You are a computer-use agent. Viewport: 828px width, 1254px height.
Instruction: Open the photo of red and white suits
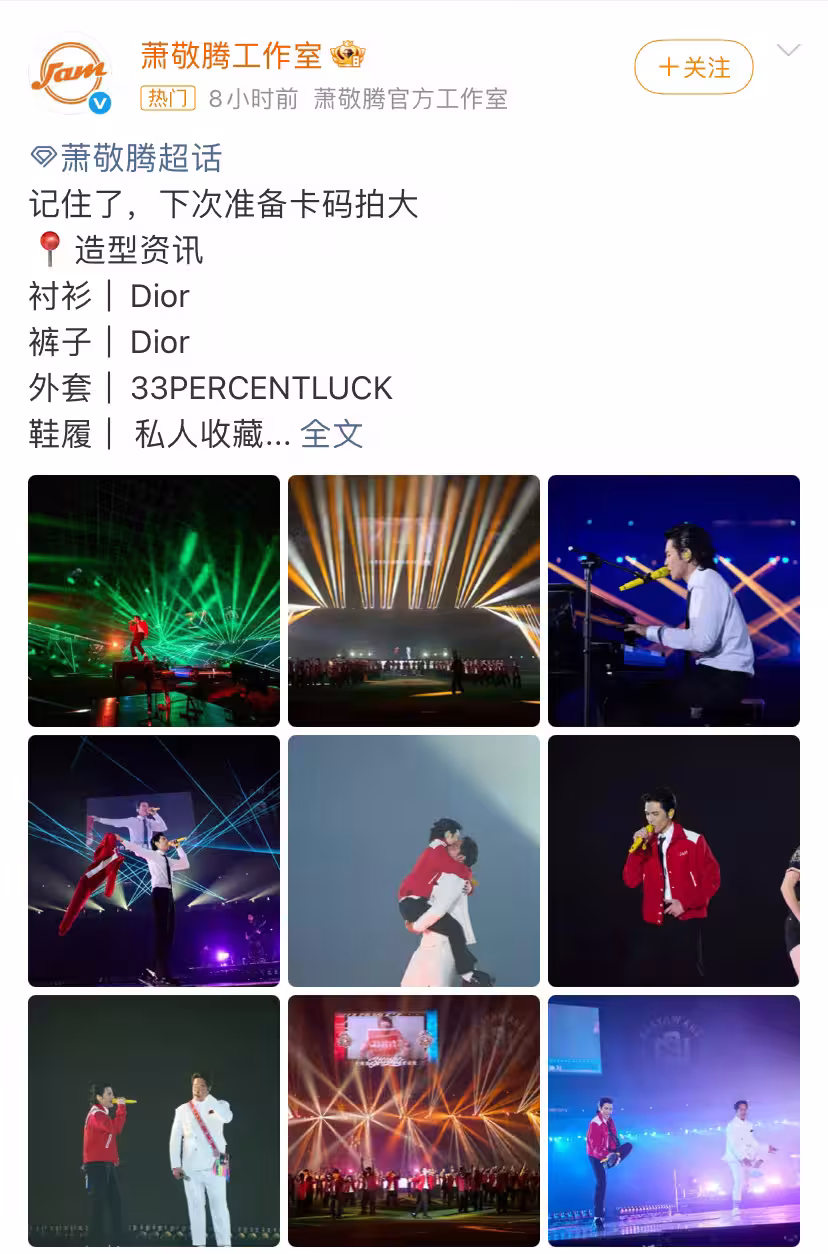(x=154, y=1120)
